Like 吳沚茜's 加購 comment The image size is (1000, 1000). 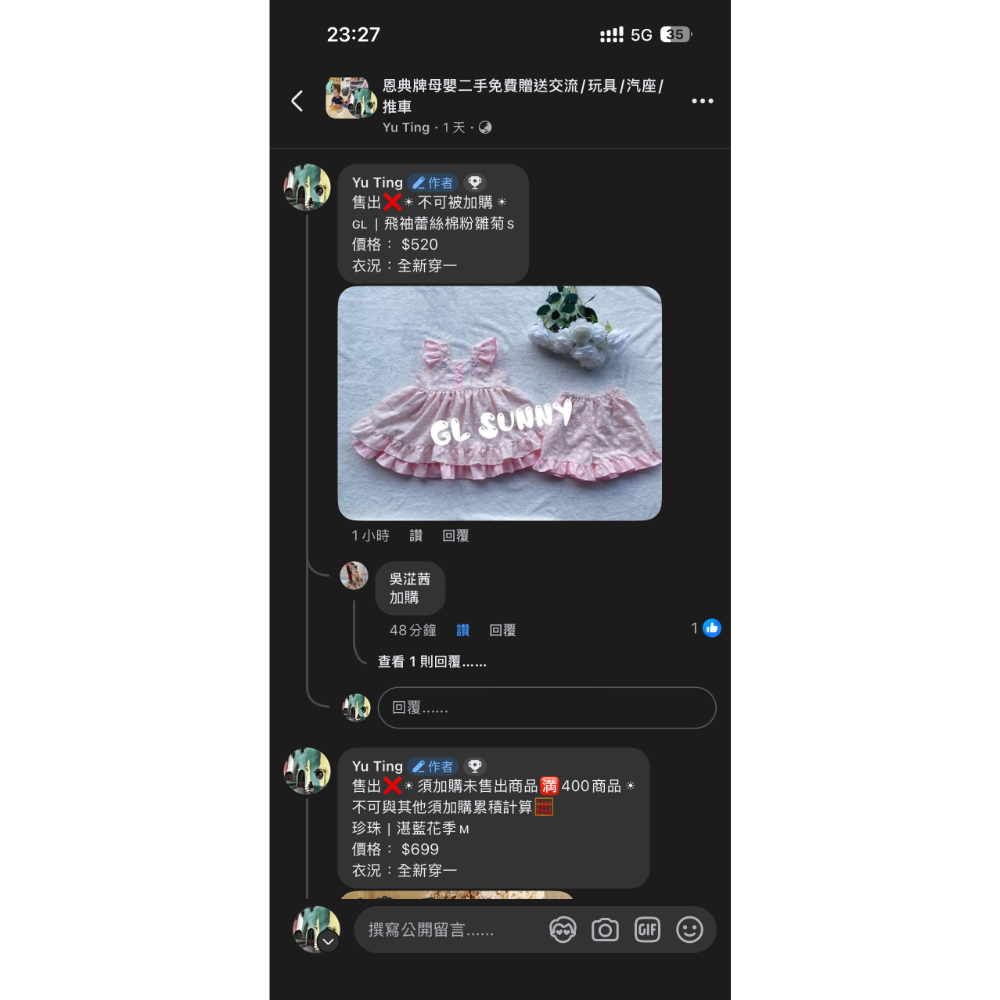(463, 630)
